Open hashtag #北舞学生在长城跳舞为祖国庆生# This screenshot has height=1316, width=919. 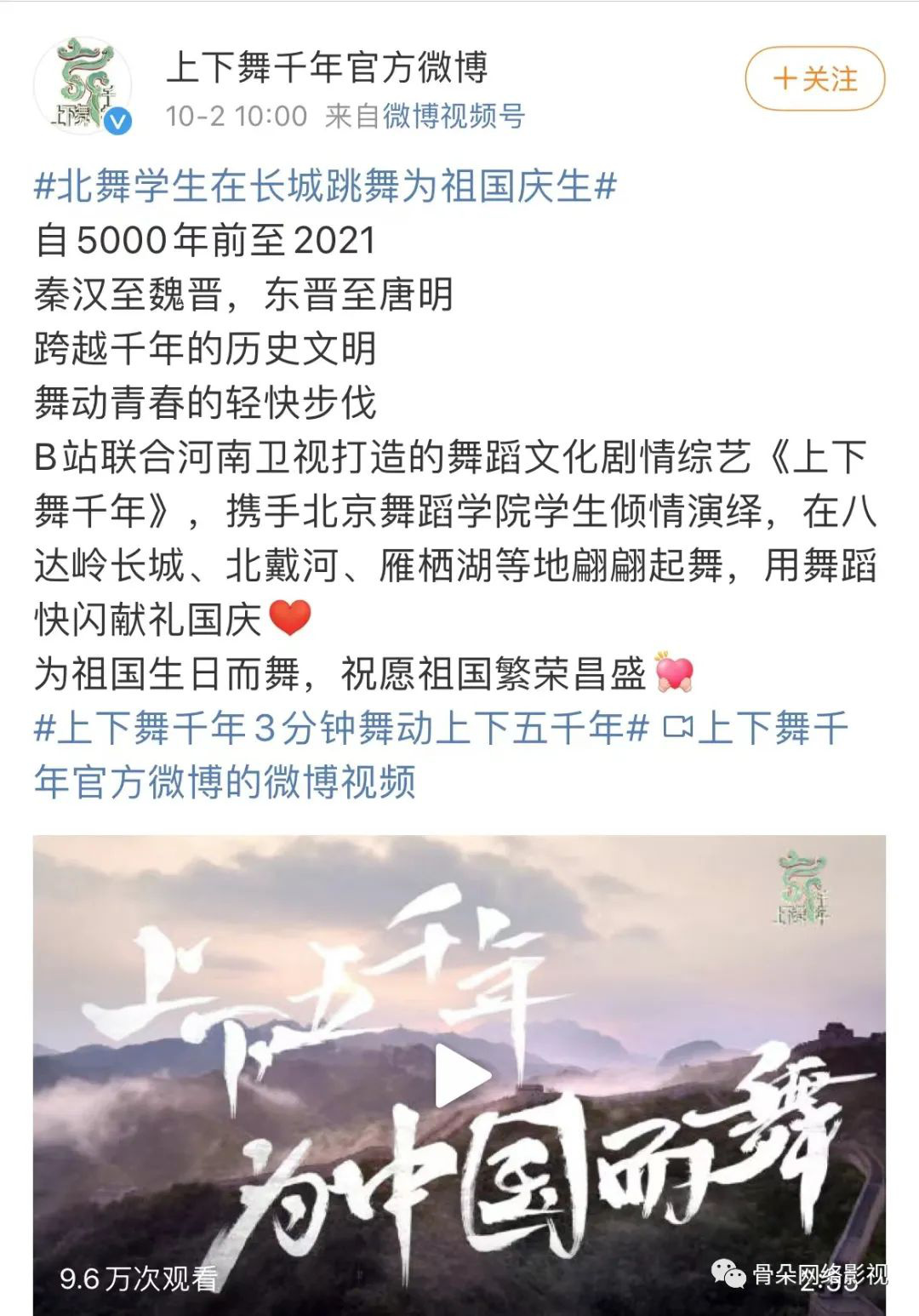pyautogui.click(x=325, y=186)
